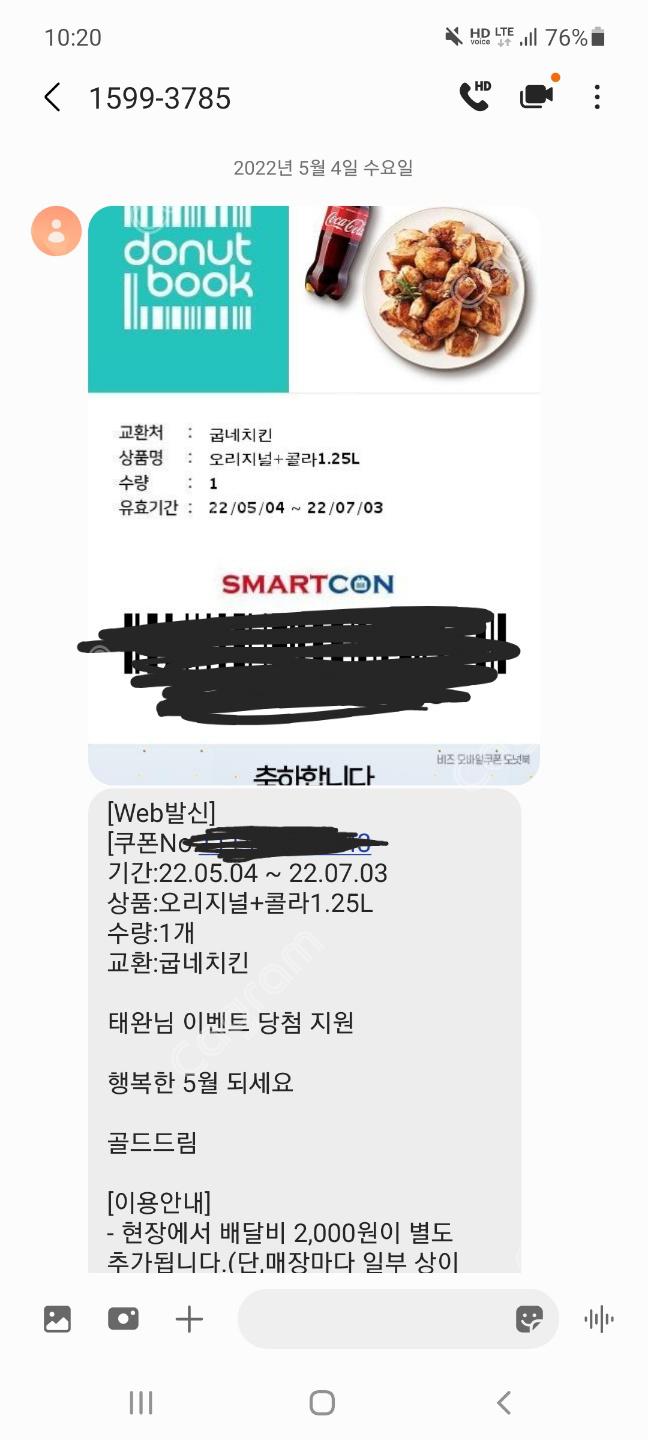The height and width of the screenshot is (1440, 648).
Task: Launch the camera to attach a photo
Action: (123, 1319)
